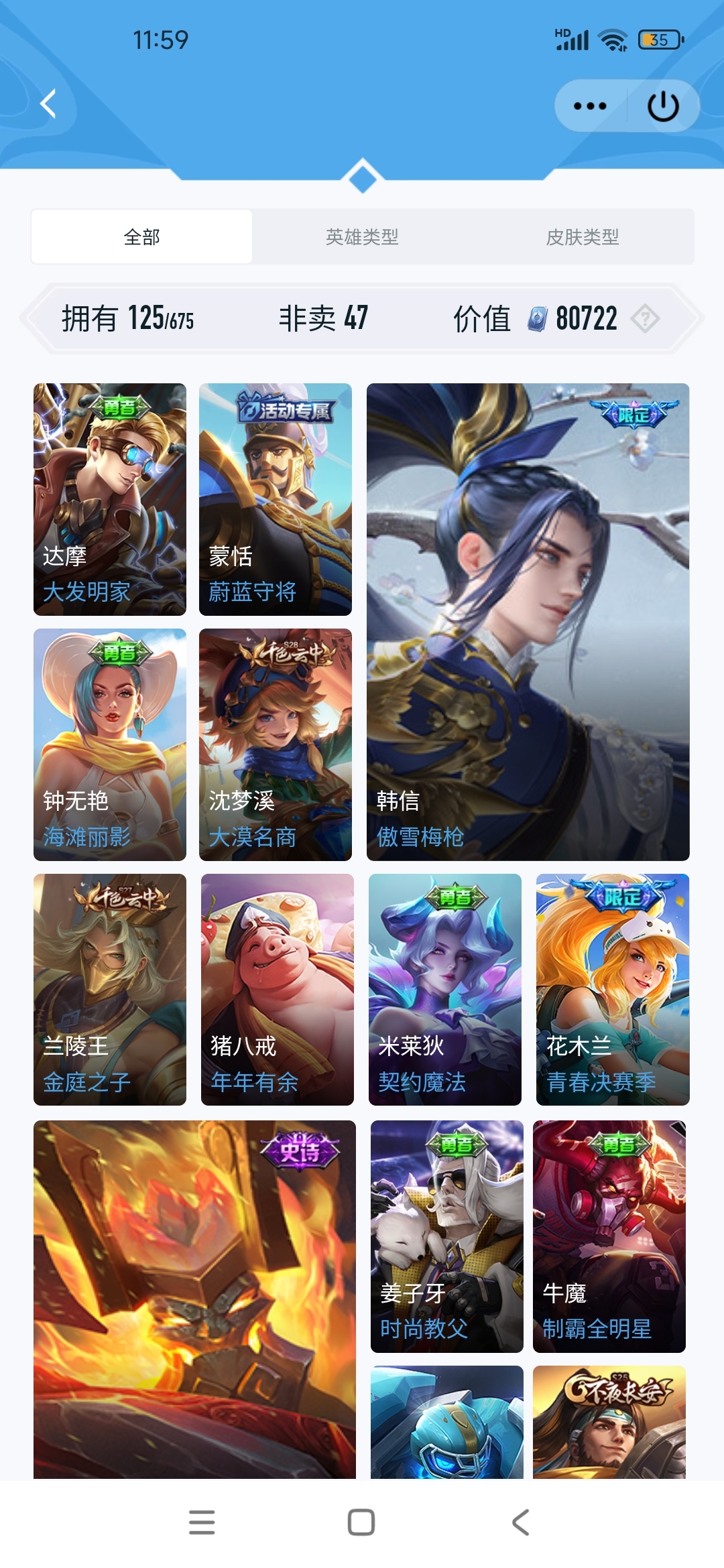Image resolution: width=724 pixels, height=1568 pixels.
Task: Open the 钟无艳 海滩丽影 skin card
Action: click(x=110, y=744)
